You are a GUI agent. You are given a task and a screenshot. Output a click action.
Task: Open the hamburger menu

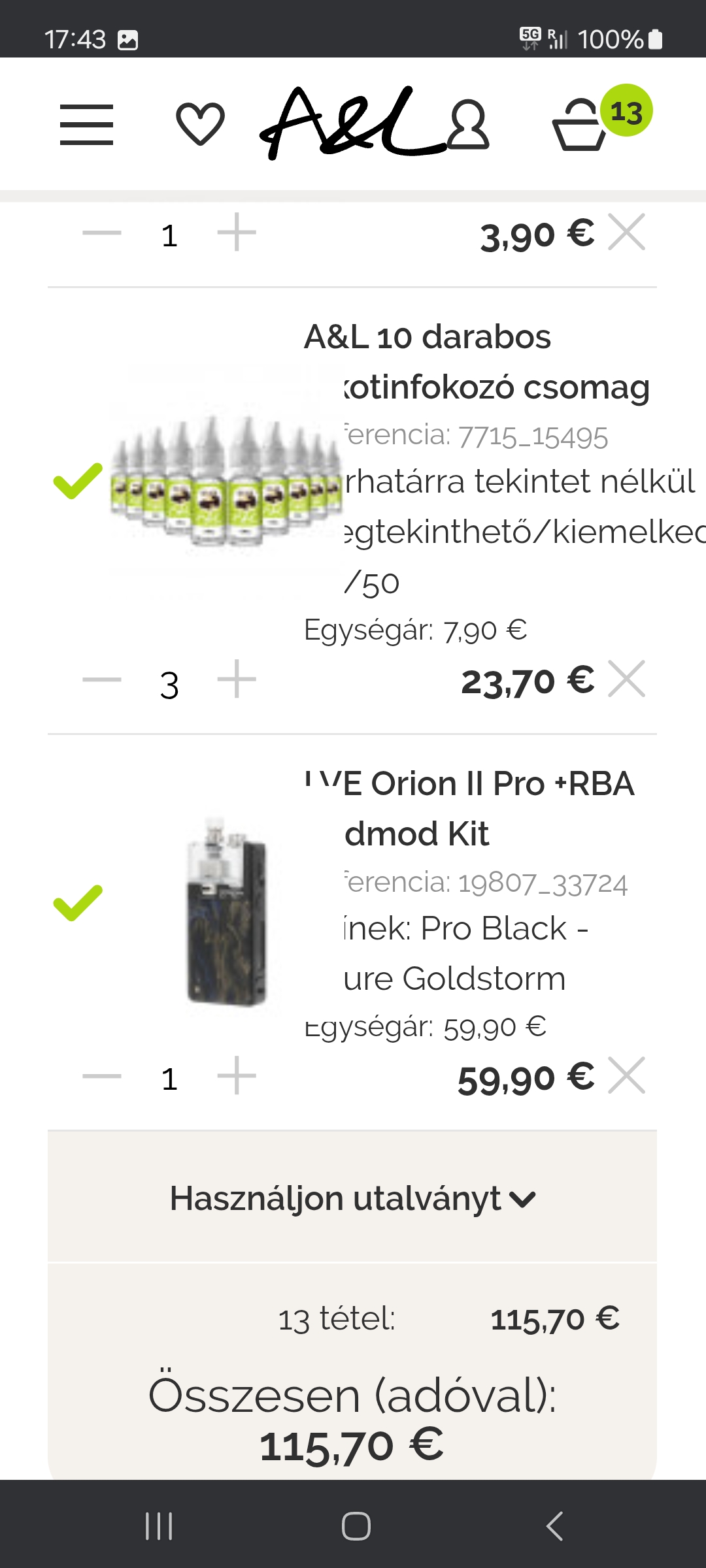86,124
